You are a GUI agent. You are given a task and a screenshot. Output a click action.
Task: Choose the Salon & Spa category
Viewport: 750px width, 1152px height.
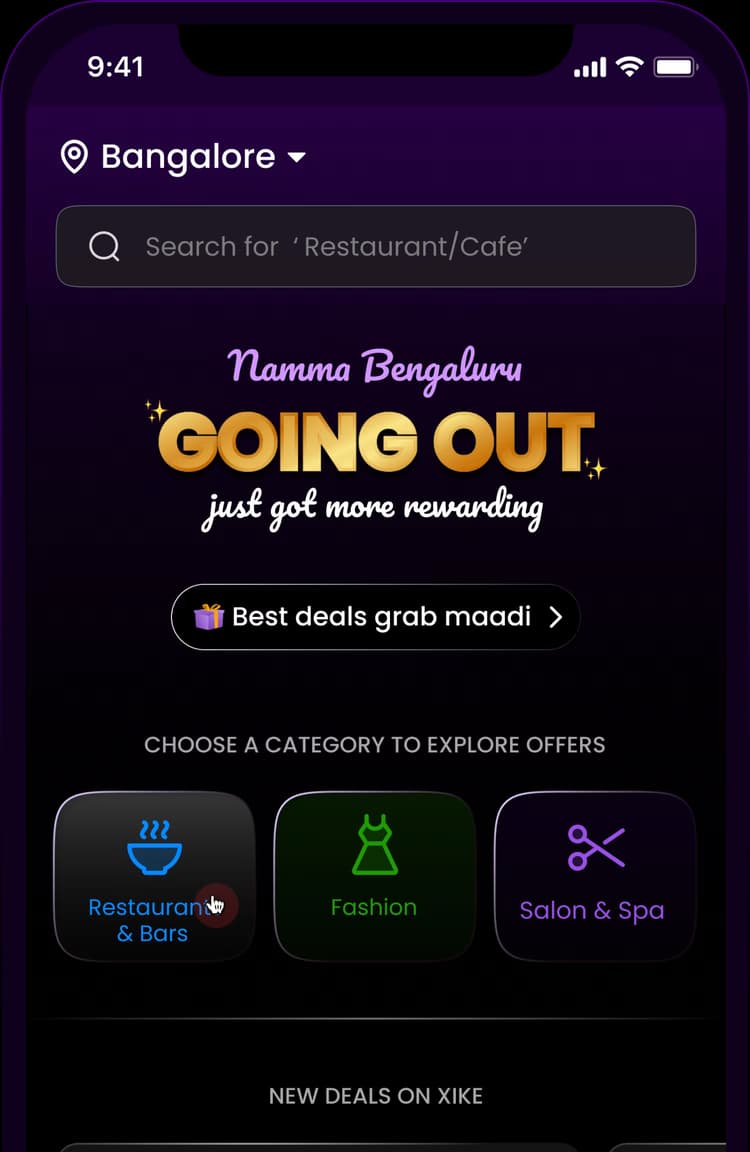coord(595,876)
